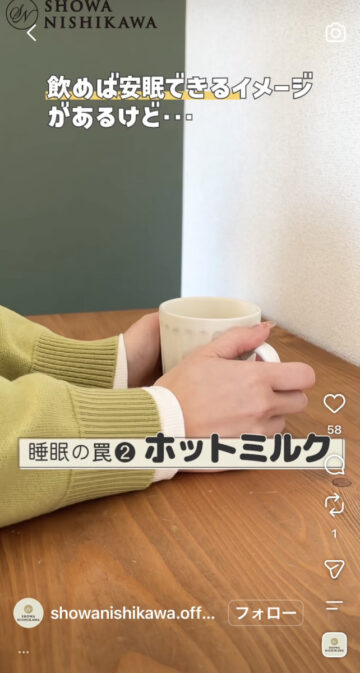Open the reel's audio thumbnail
Screen dimensions: 360x673
click(334, 645)
